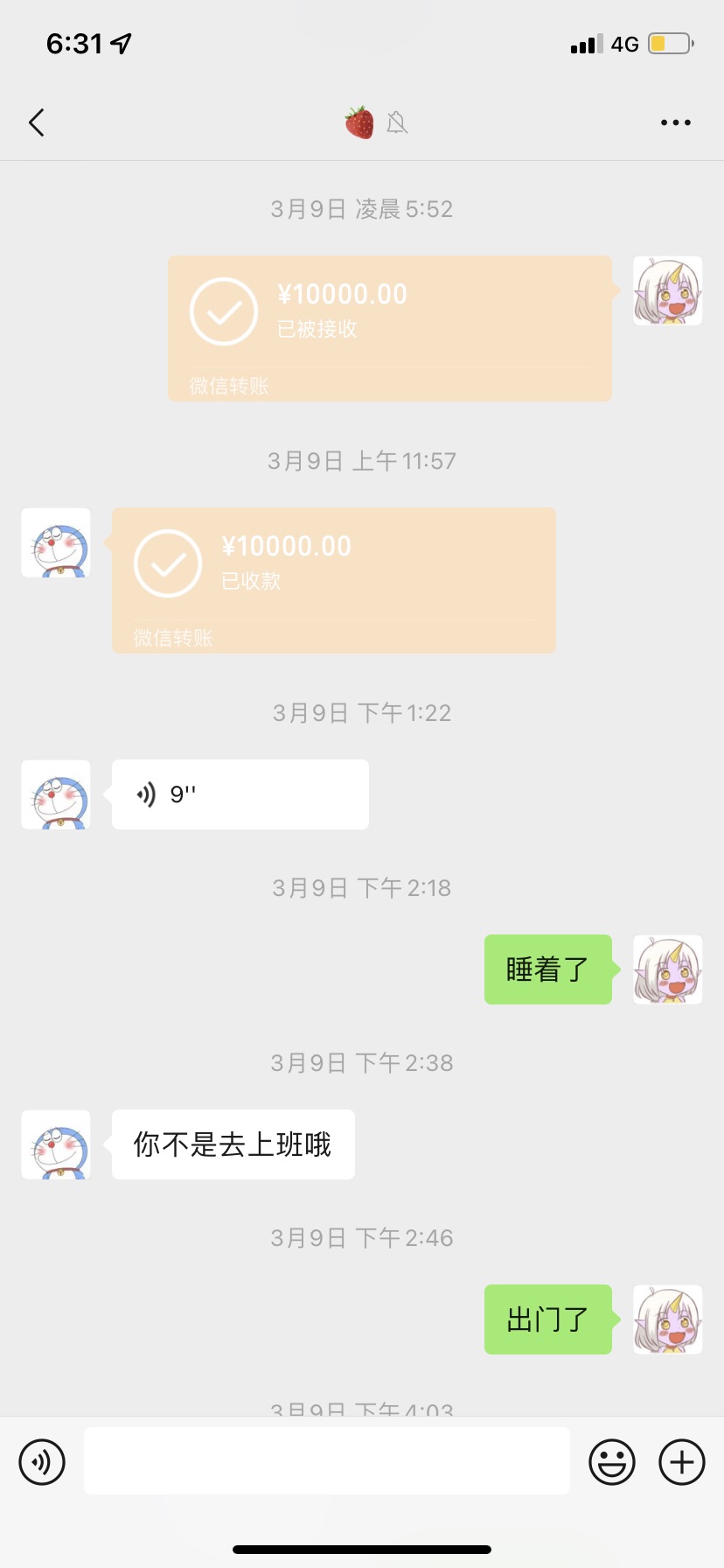Play the 9-second voice message
The height and width of the screenshot is (1568, 724).
[240, 794]
